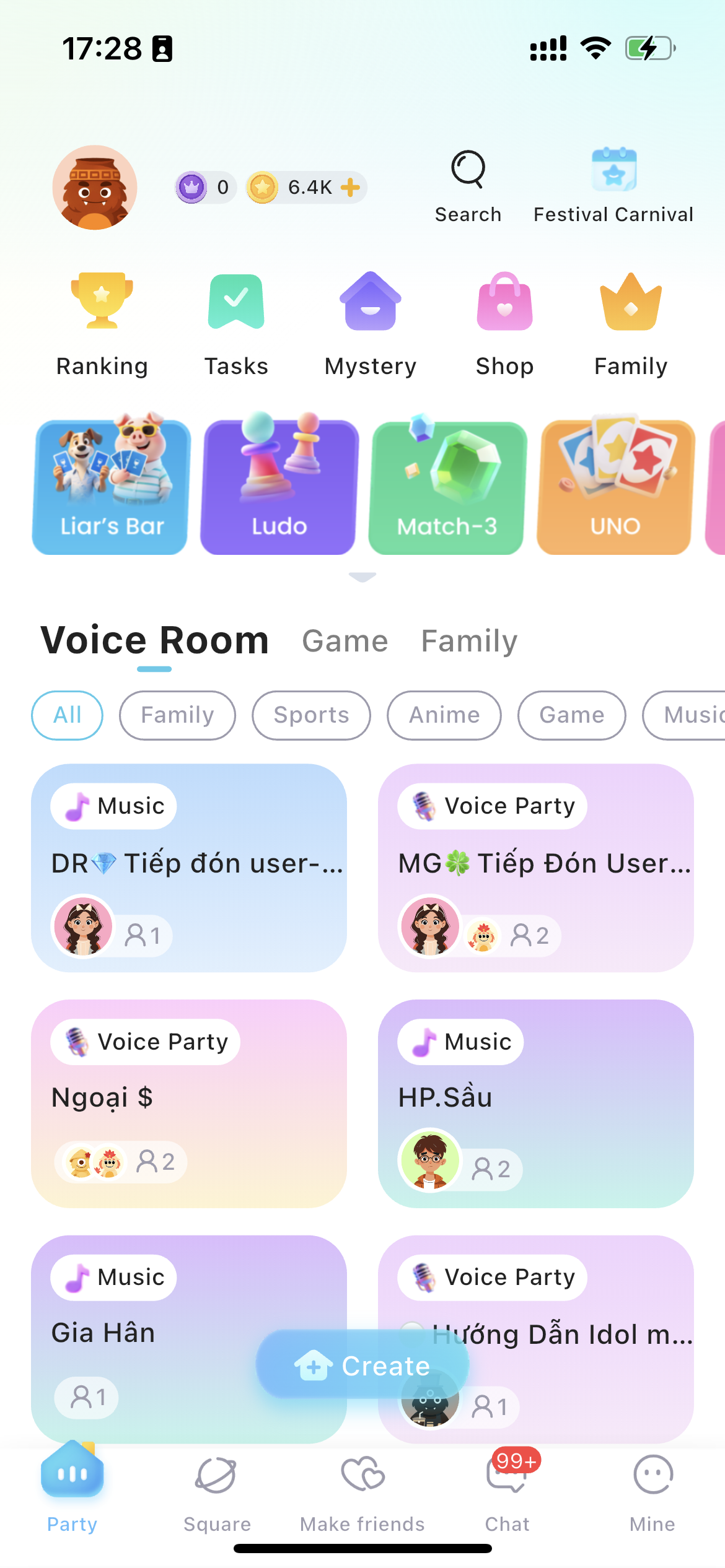Switch to the Game tab
This screenshot has width=725, height=1568.
coord(345,641)
